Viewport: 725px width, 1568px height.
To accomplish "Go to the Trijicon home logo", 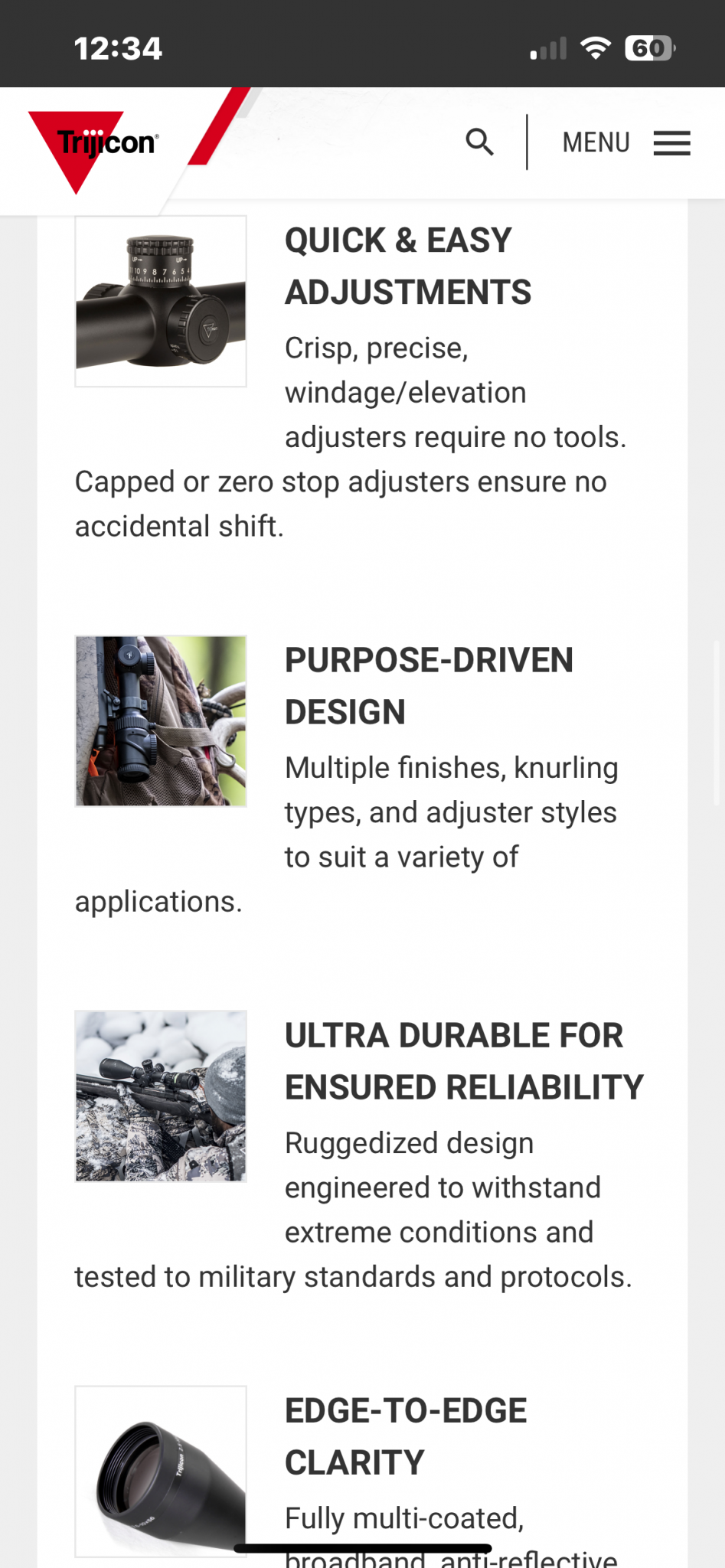I will pos(95,145).
